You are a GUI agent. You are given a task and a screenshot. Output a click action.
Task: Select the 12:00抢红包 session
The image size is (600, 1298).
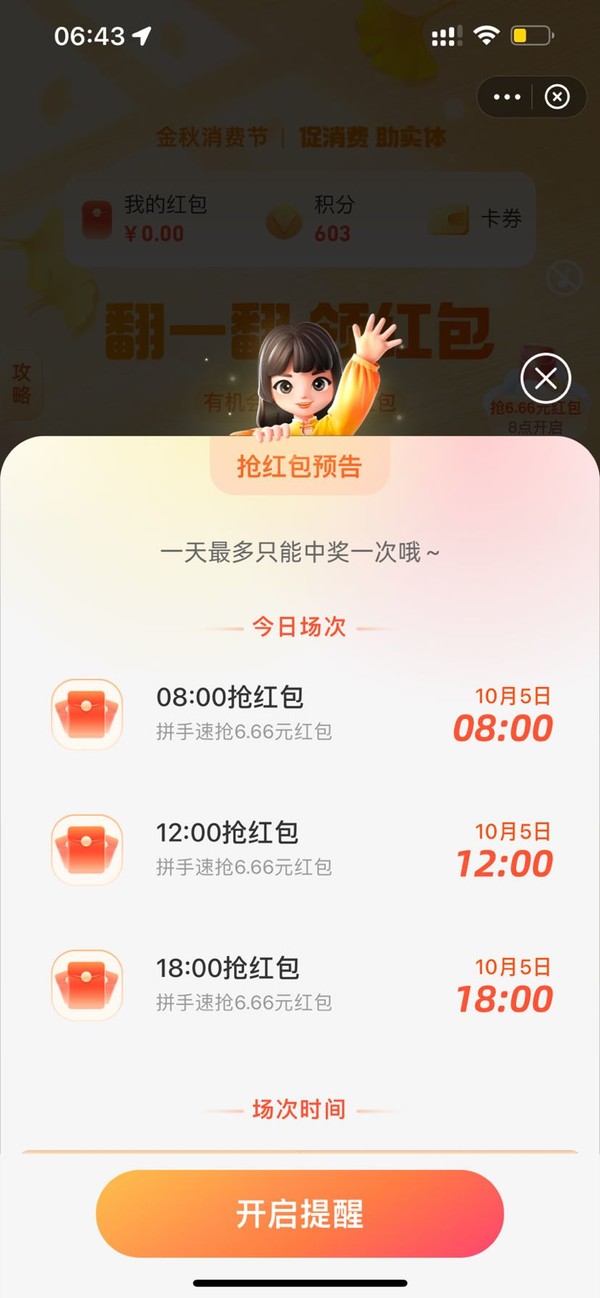[x=300, y=850]
